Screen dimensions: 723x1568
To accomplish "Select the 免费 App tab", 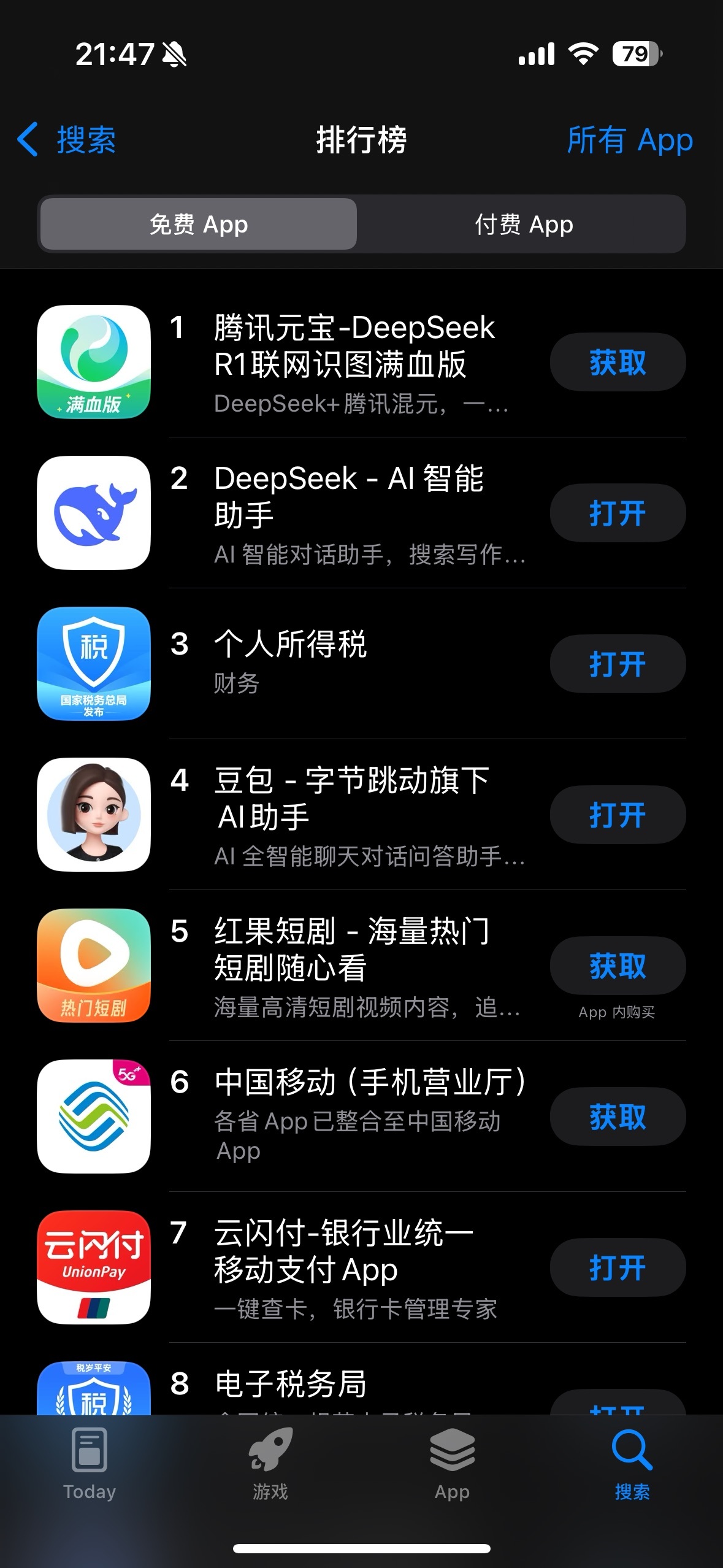I will tap(199, 225).
